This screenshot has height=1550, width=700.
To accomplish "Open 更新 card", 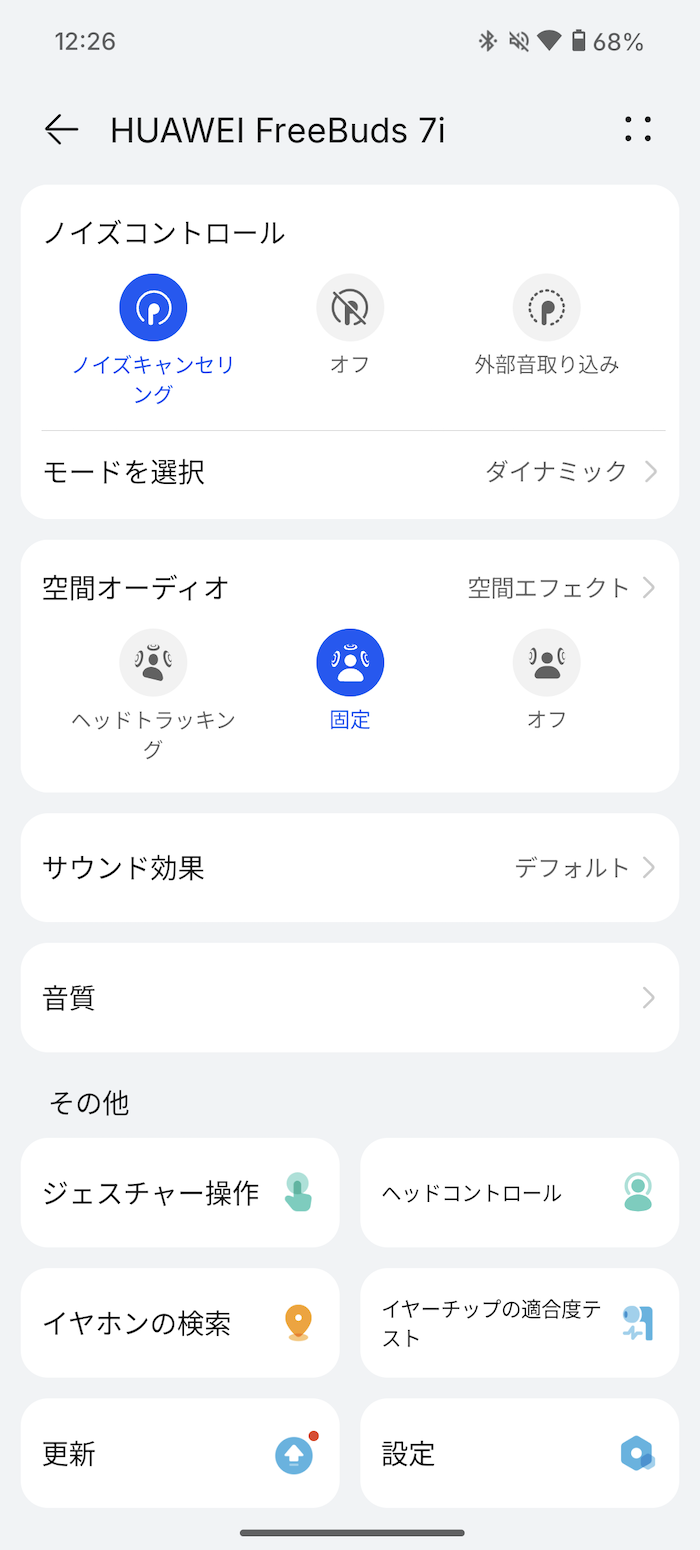I will tap(180, 1454).
